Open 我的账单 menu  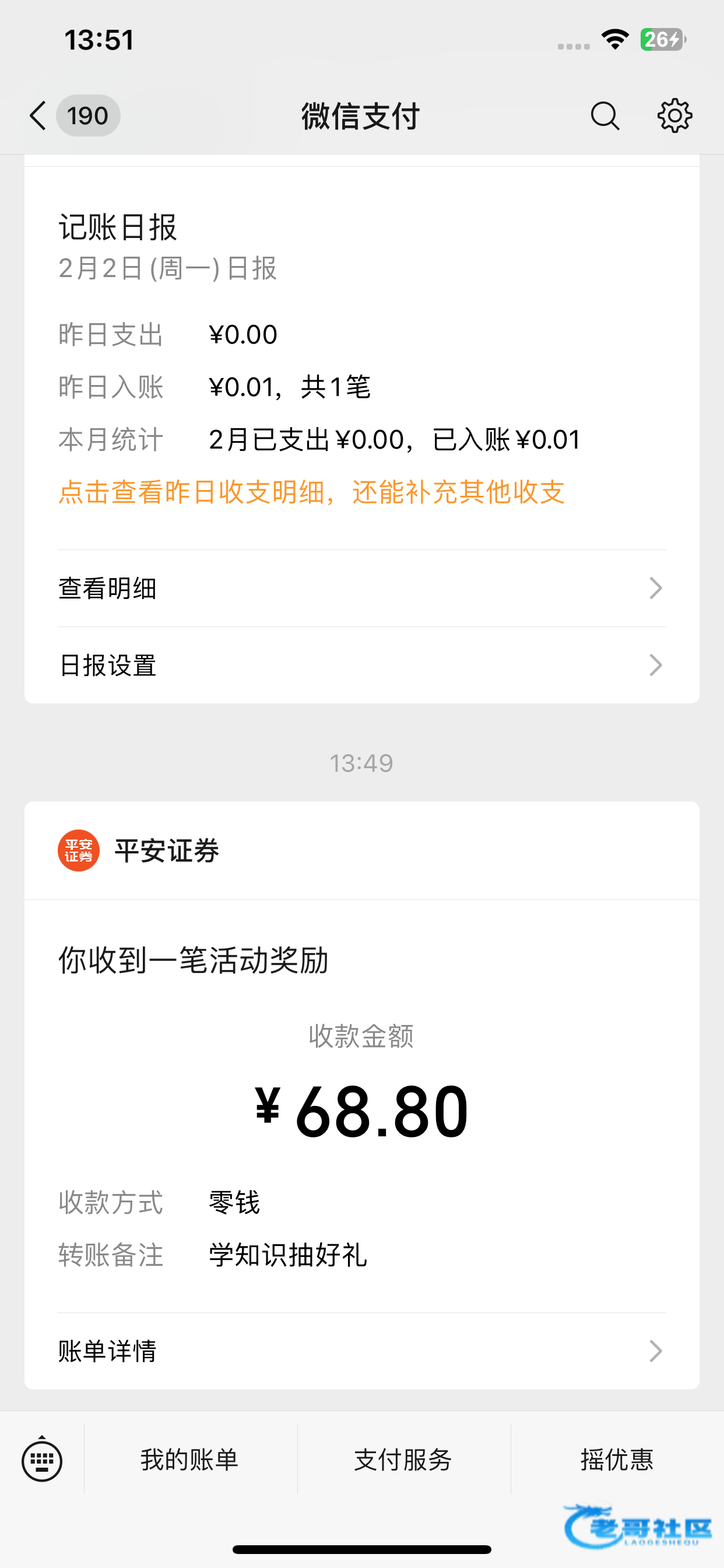pyautogui.click(x=190, y=1459)
